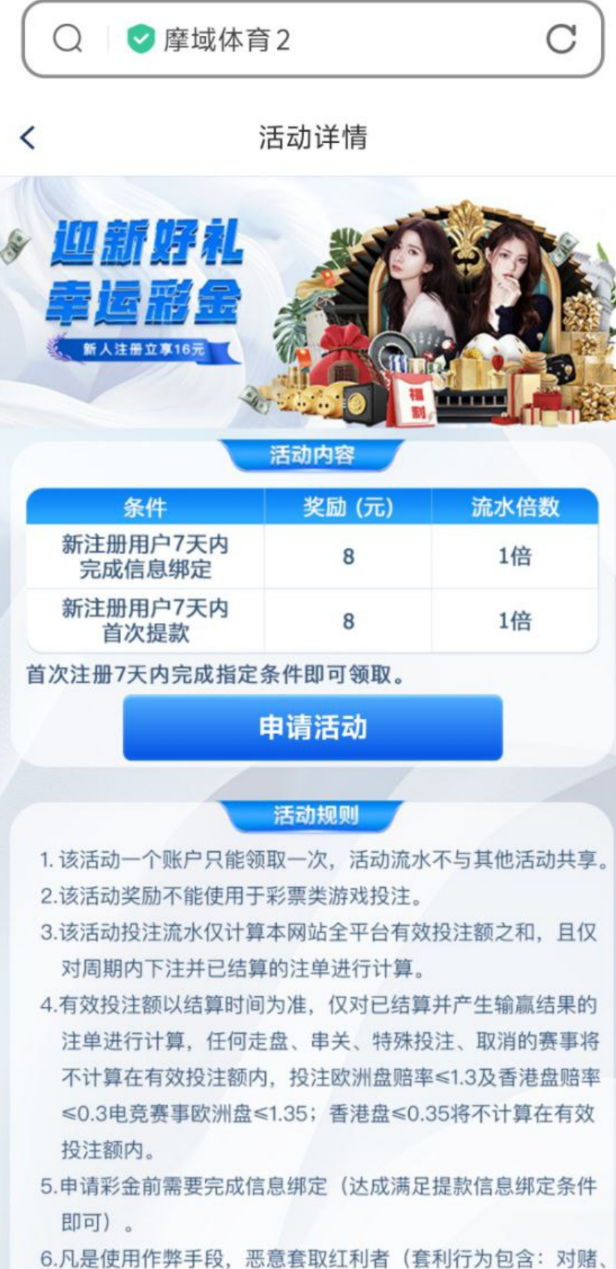The width and height of the screenshot is (616, 1269).
Task: Go back from 活动详情 page
Action: pyautogui.click(x=28, y=138)
